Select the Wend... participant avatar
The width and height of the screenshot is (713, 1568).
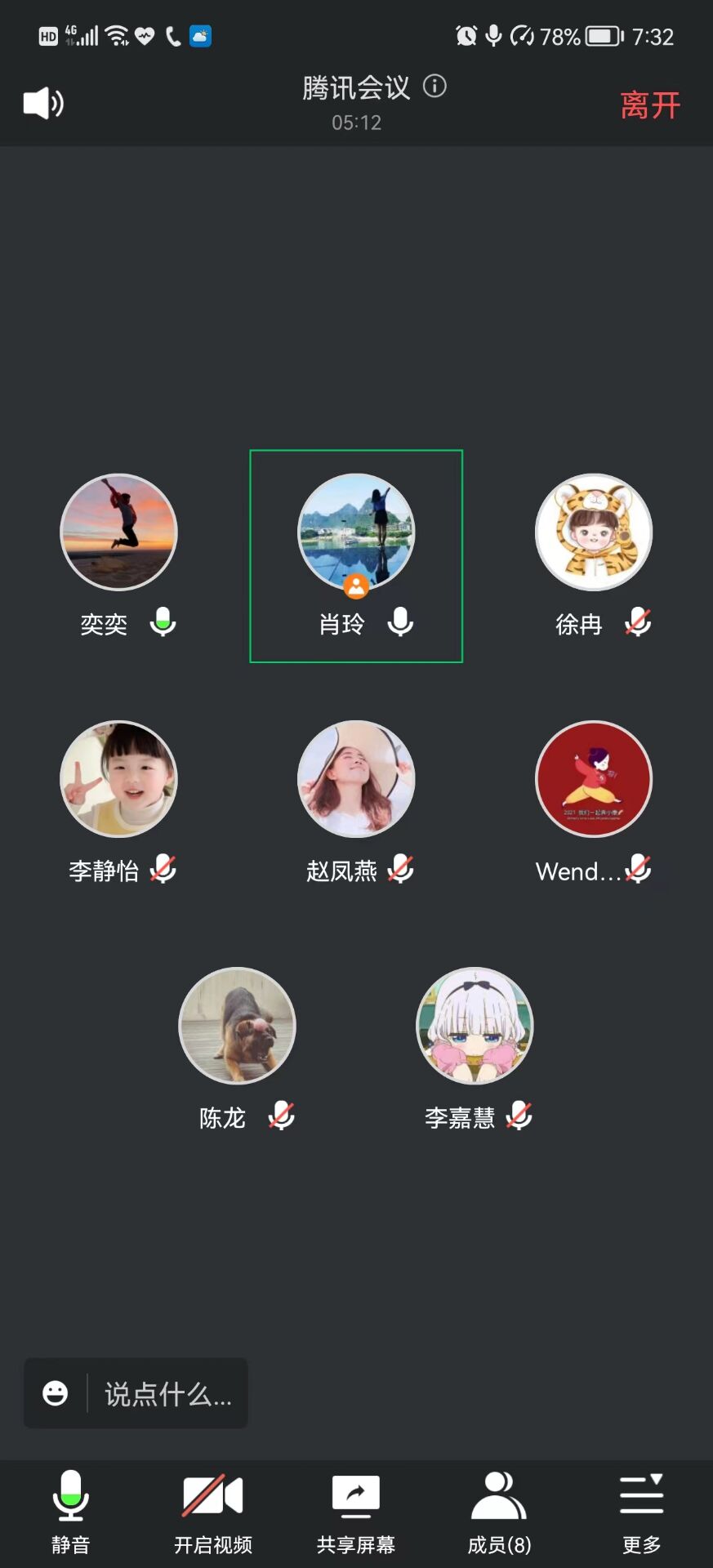(x=594, y=779)
